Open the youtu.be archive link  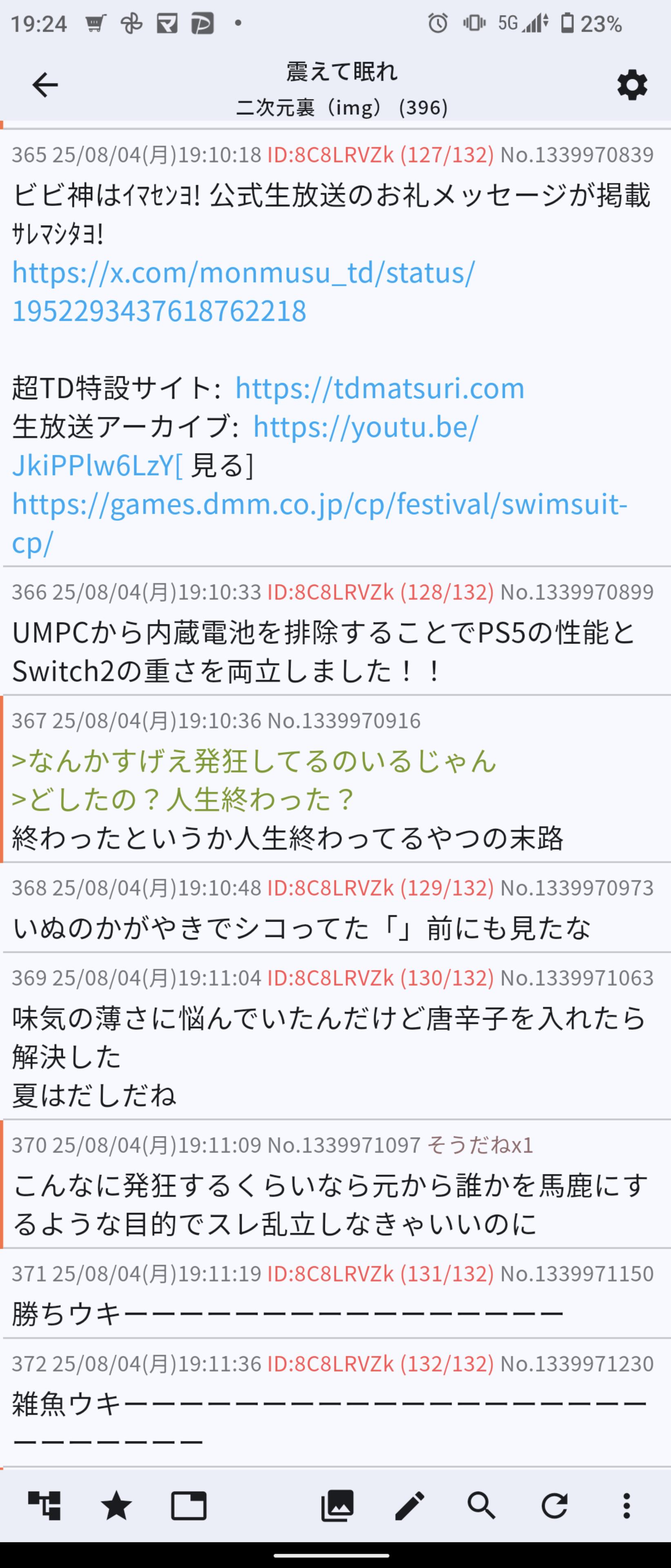coord(365,427)
